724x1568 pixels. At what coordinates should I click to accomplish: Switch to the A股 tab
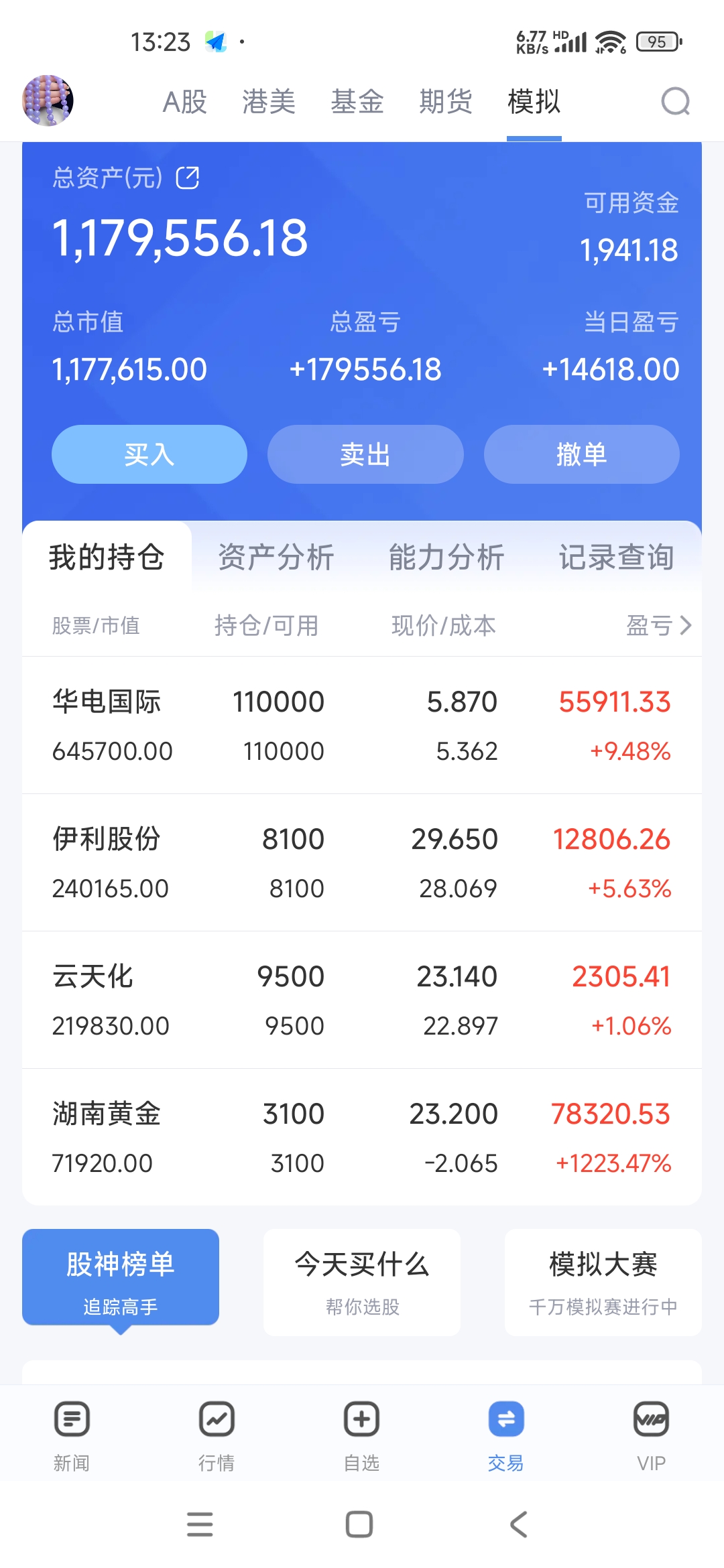point(185,102)
